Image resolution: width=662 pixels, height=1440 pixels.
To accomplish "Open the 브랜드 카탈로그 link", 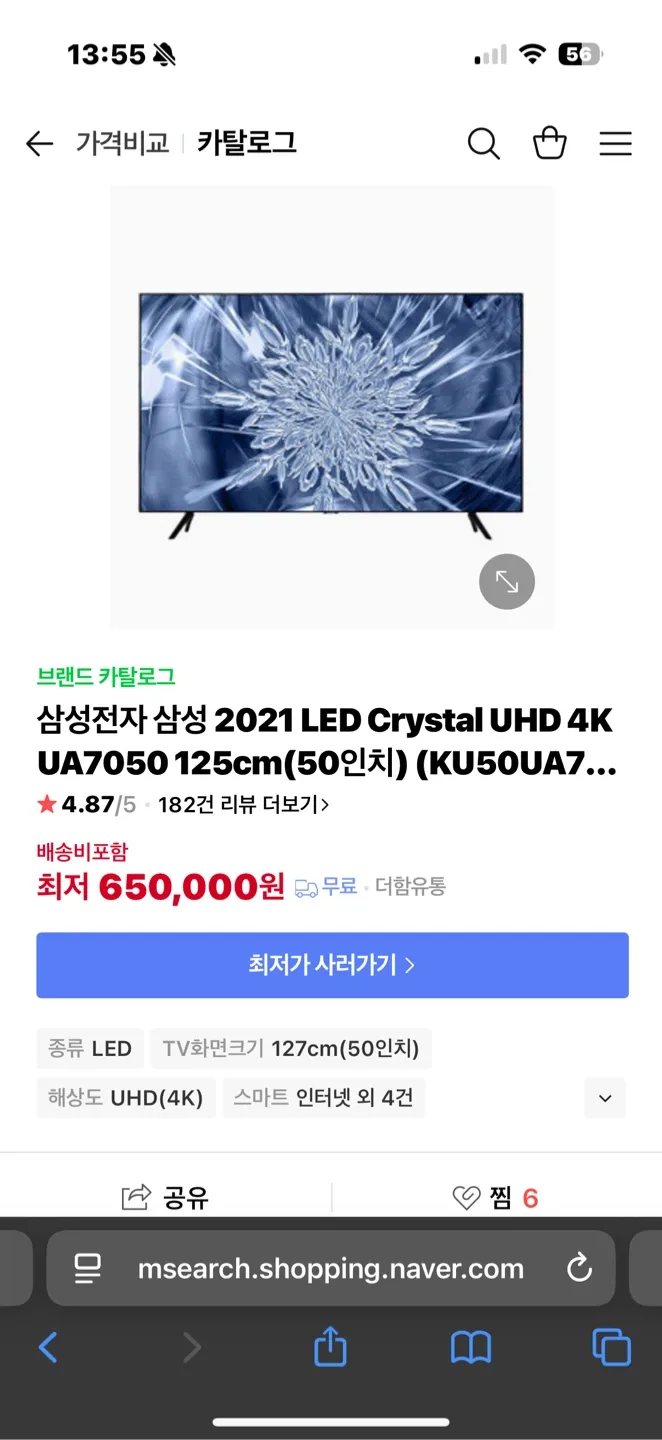I will 106,676.
